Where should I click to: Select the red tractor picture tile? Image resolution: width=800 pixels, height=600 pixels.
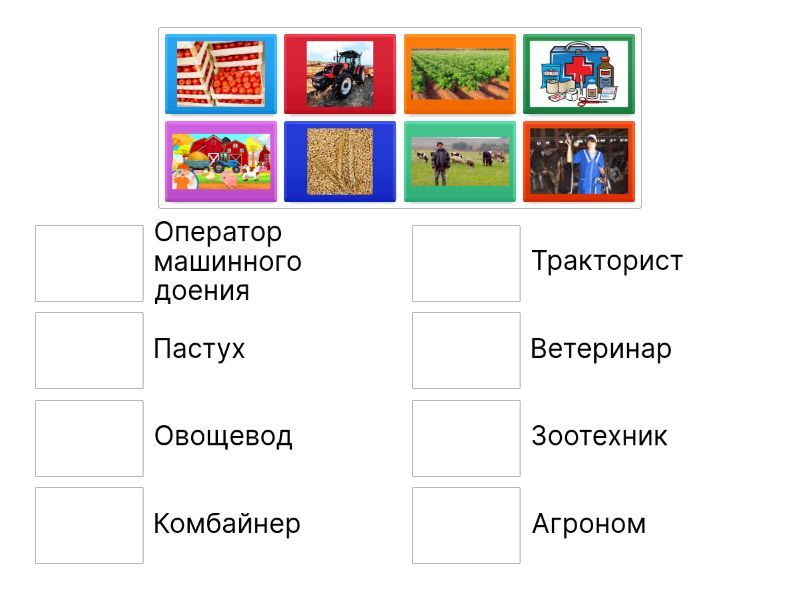(339, 73)
